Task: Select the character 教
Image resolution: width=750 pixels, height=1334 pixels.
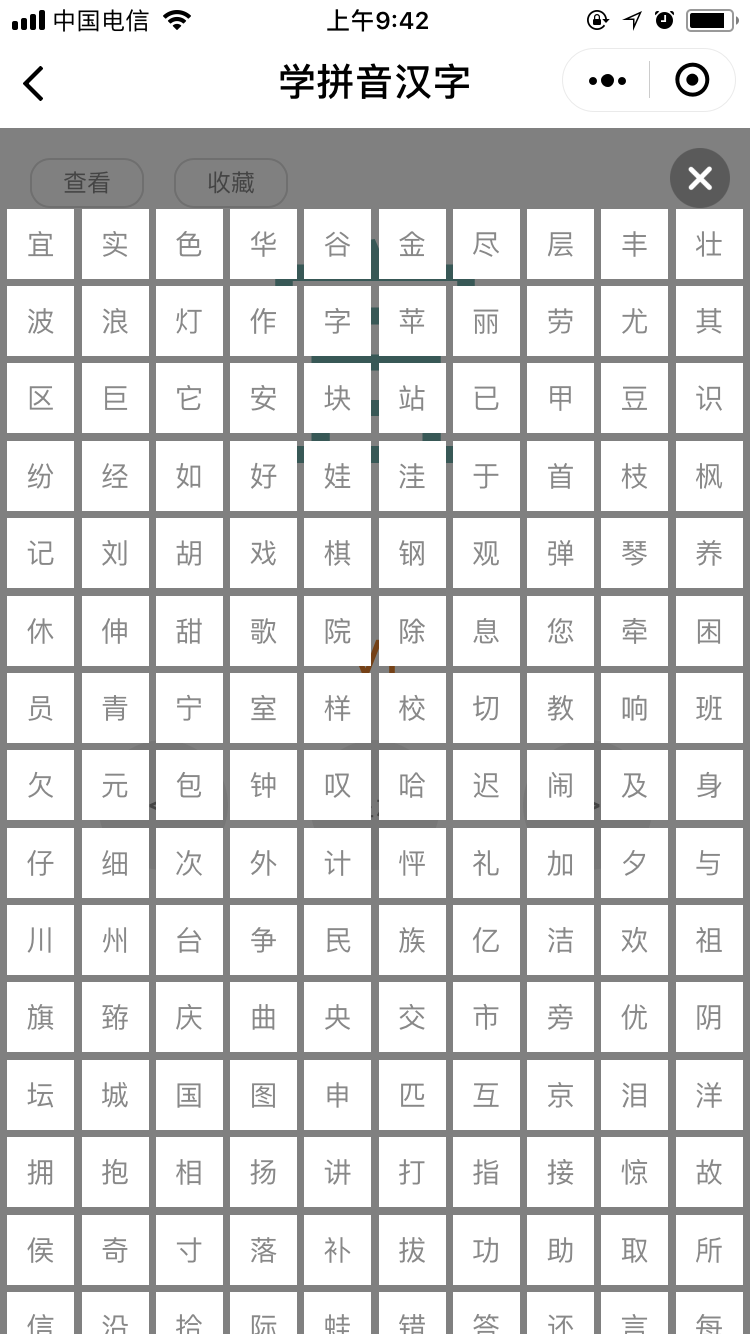Action: 560,708
